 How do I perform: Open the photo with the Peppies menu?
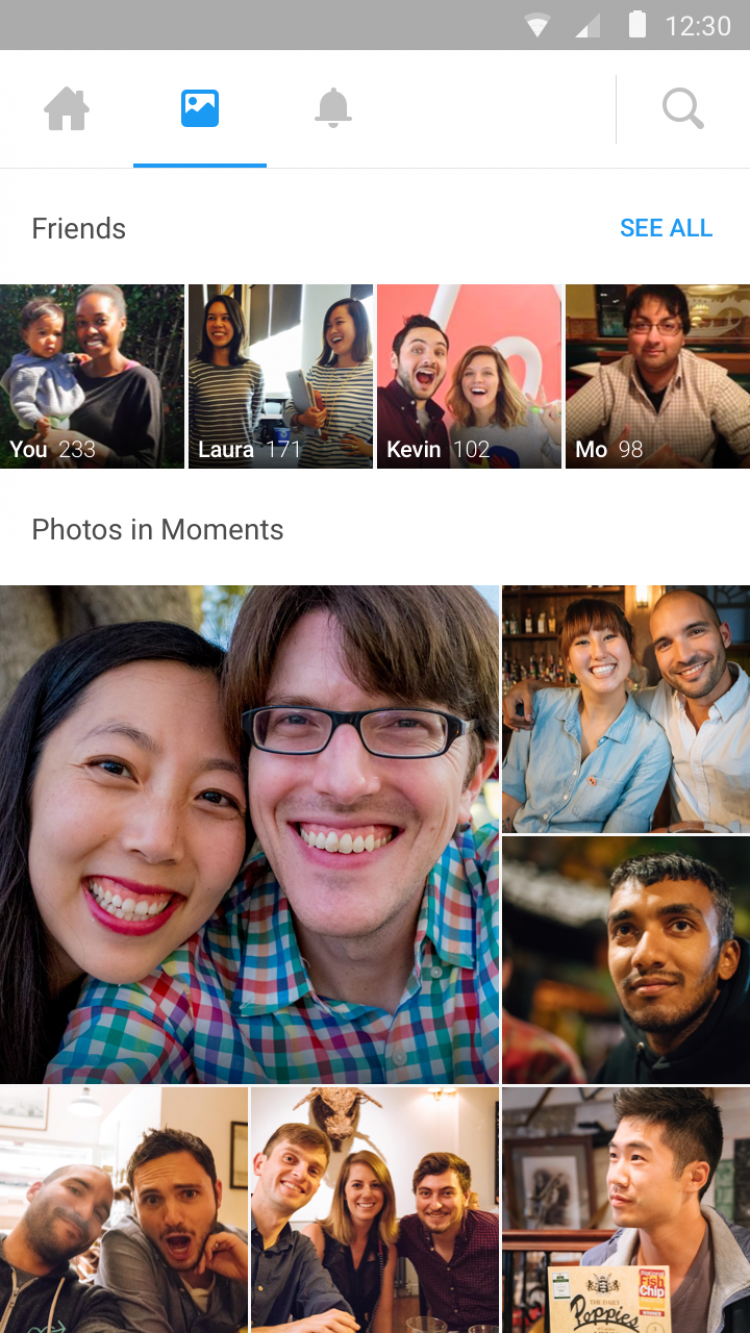click(626, 1210)
